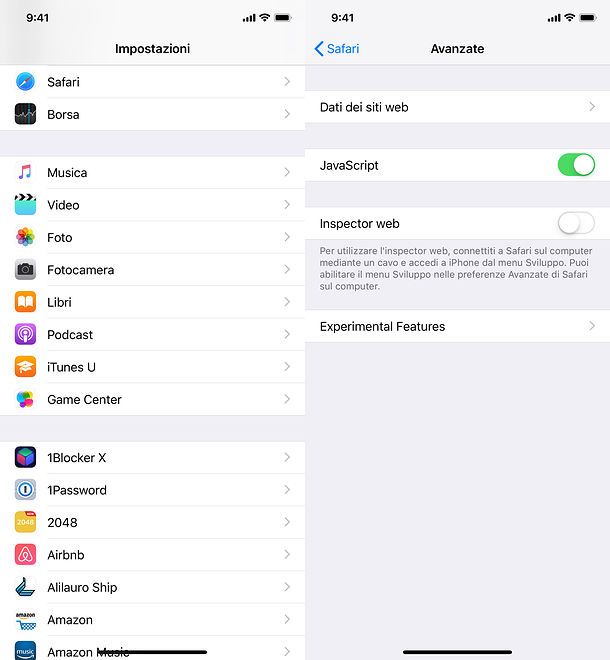Open 1Password settings
This screenshot has width=610, height=660.
tap(150, 490)
